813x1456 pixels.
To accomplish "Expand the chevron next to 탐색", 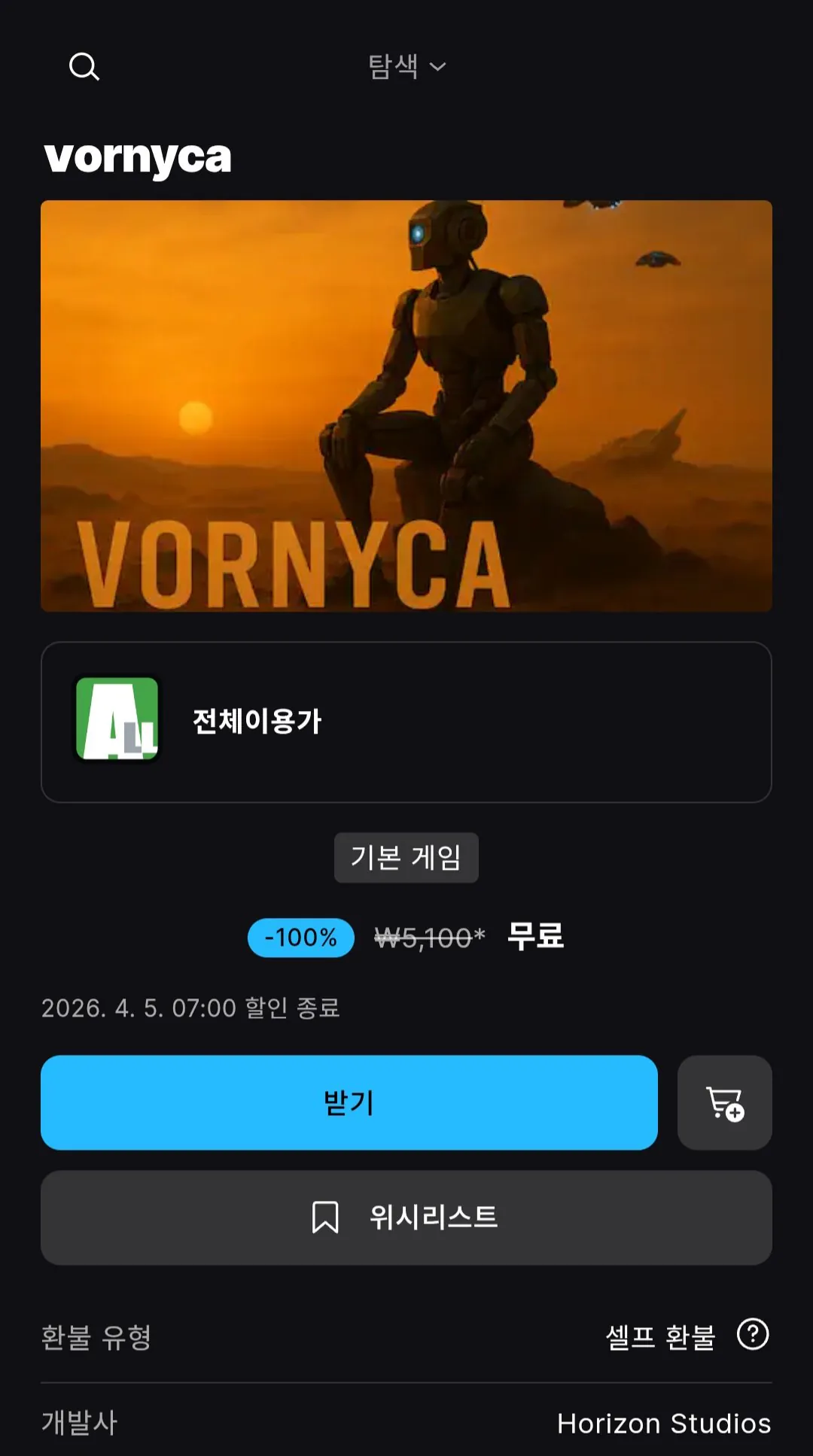I will (439, 68).
